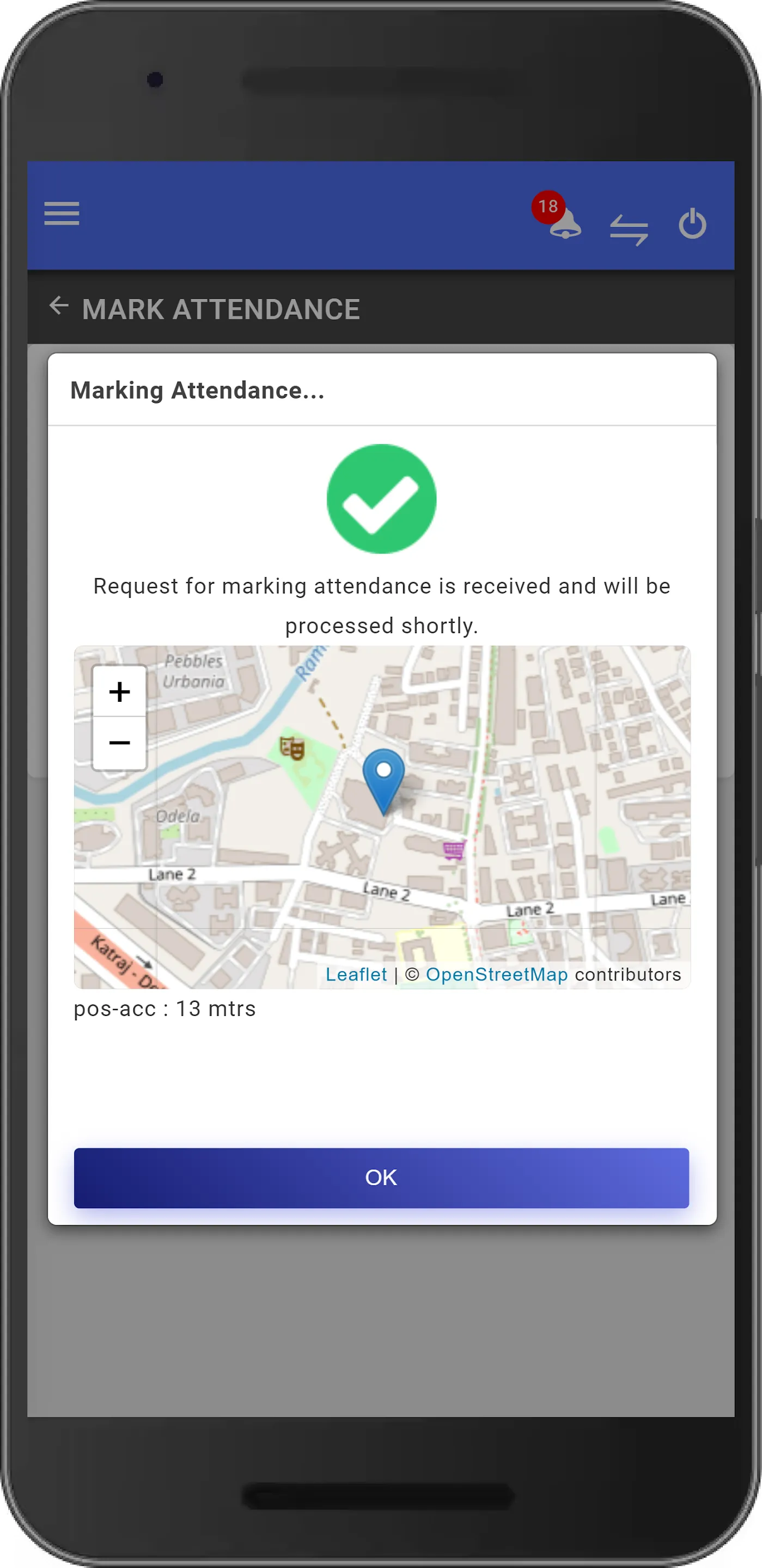Open the Leaflet link
The image size is (762, 1568).
[356, 975]
